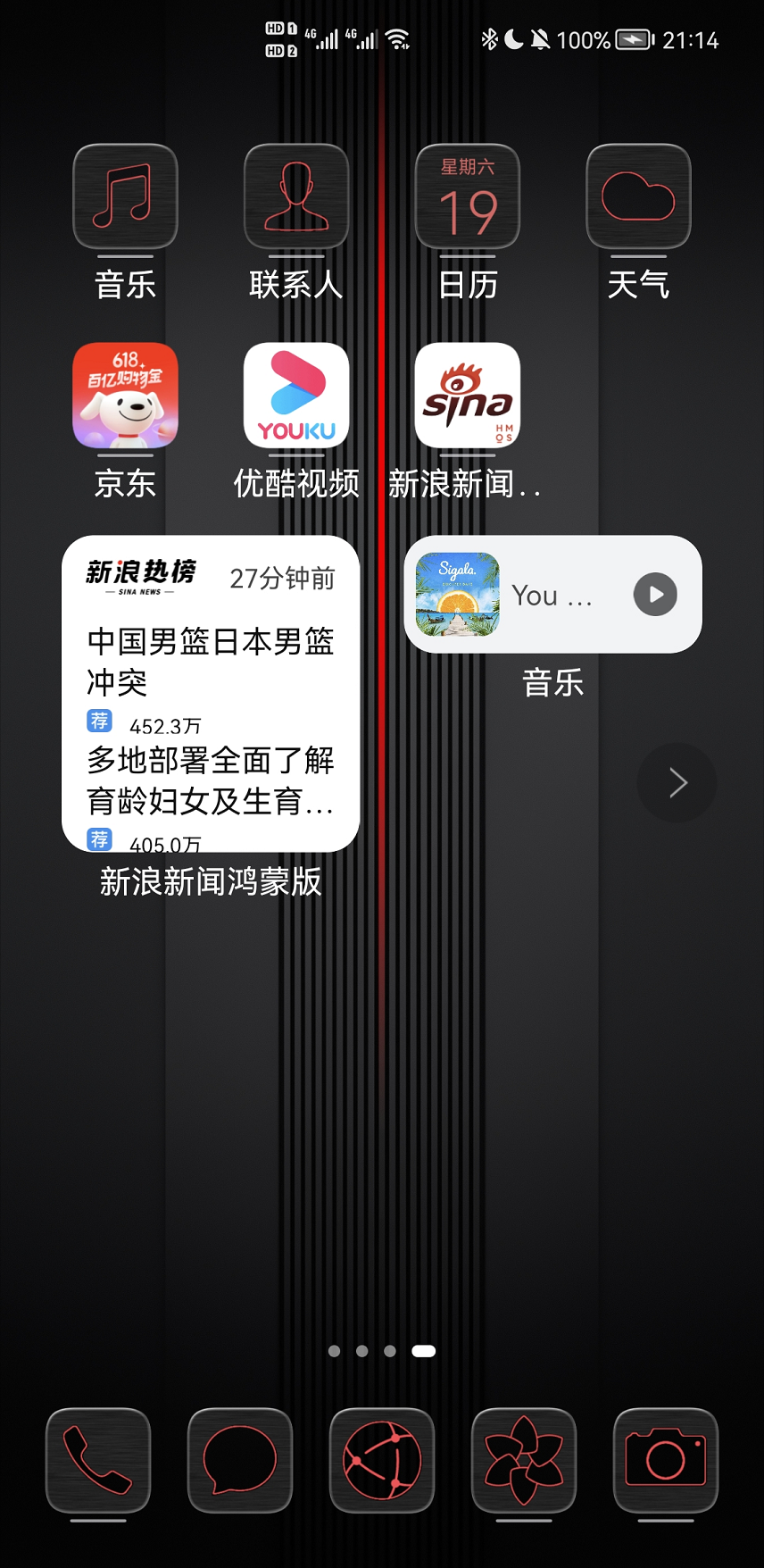
Task: Open the 新浪新闻 Sina news app
Action: coord(468,396)
